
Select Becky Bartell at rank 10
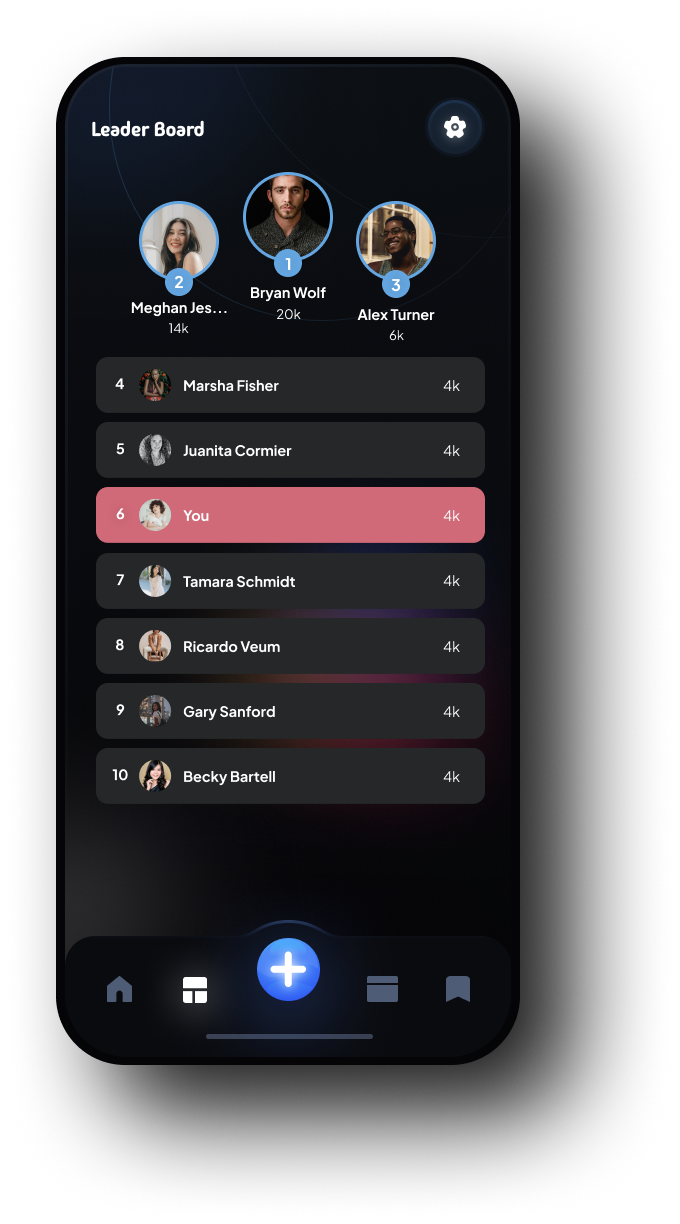point(290,776)
